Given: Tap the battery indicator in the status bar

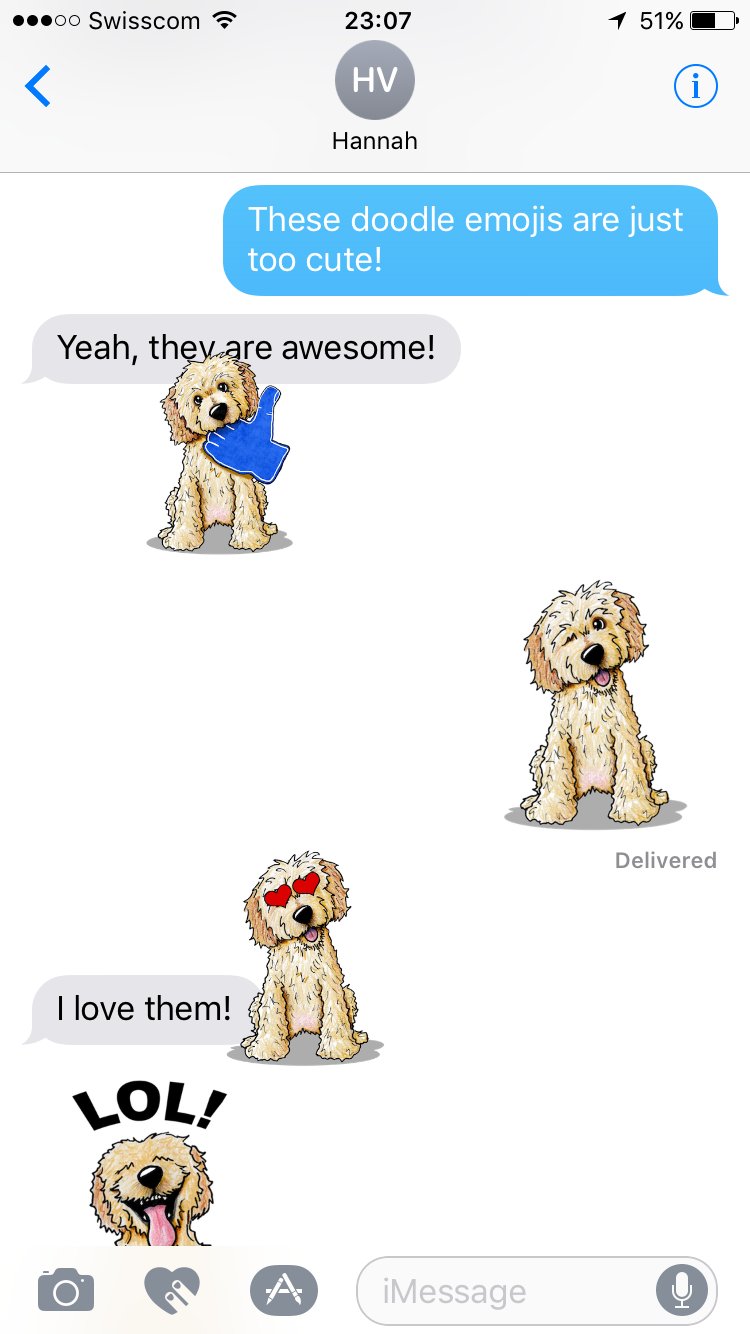Looking at the screenshot, I should pos(711,19).
